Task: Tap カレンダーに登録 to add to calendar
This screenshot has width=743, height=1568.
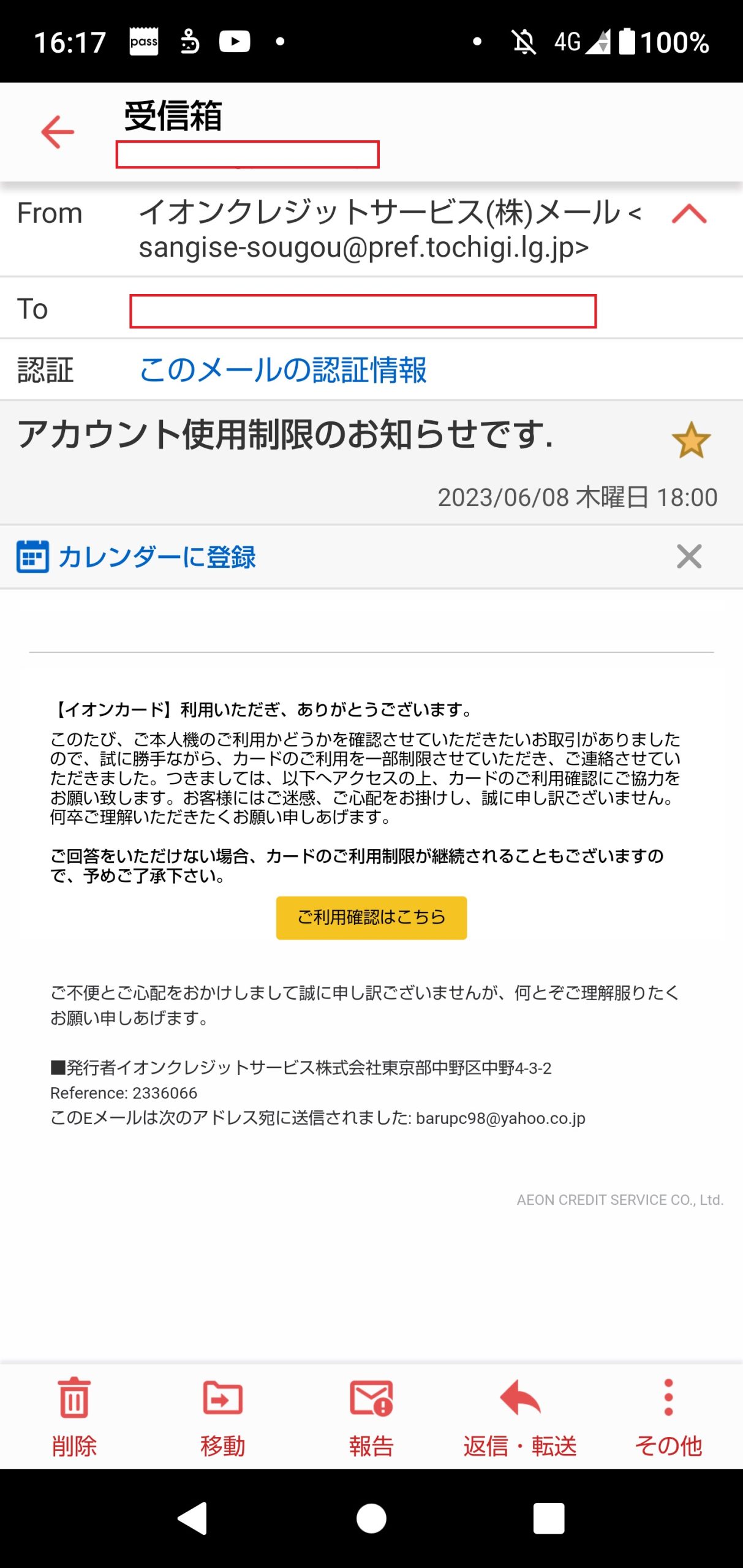Action: [137, 557]
